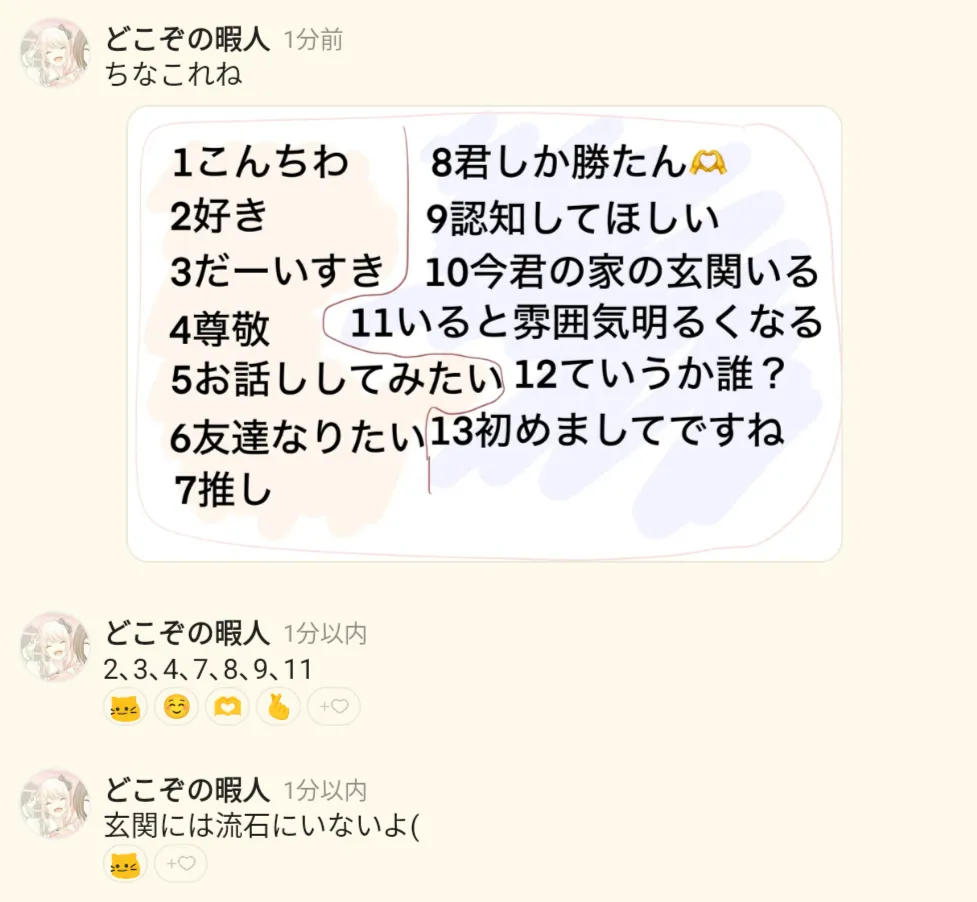Tap the cat reaction under 玄関には流石にいないよ
Image resolution: width=977 pixels, height=902 pixels.
point(126,863)
